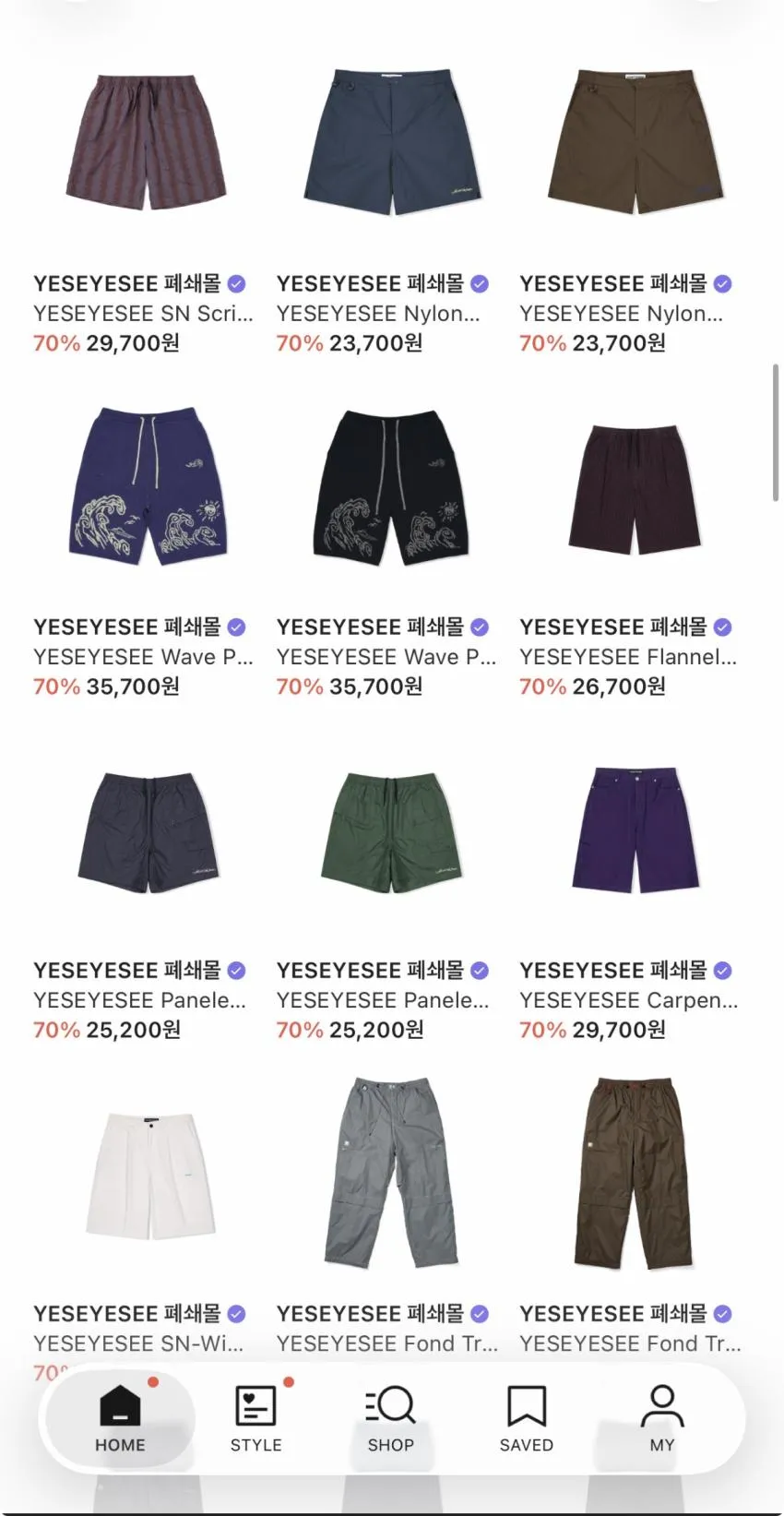Open the black Wave P... shorts product
This screenshot has height=1516, width=784.
[391, 486]
